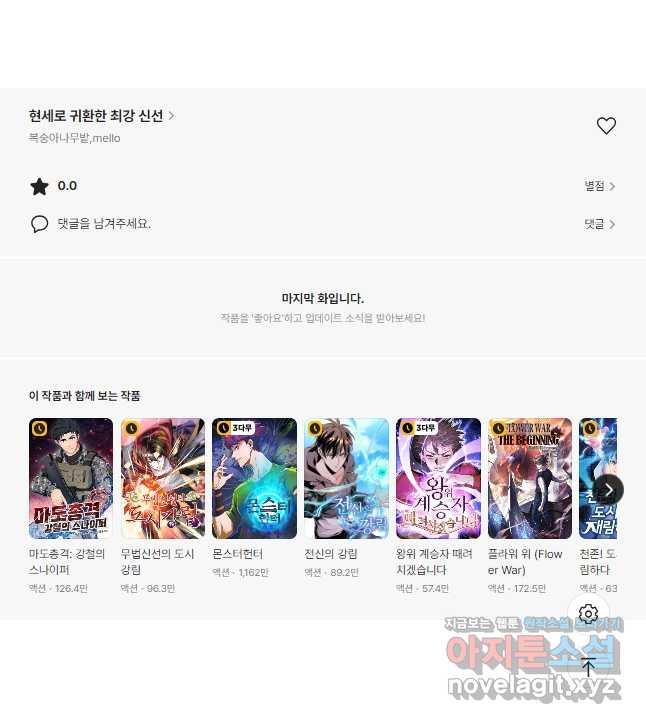Viewport: 646px width, 724px height.
Task: Open 무법신선의 도시 강림 webtoon
Action: 163,479
